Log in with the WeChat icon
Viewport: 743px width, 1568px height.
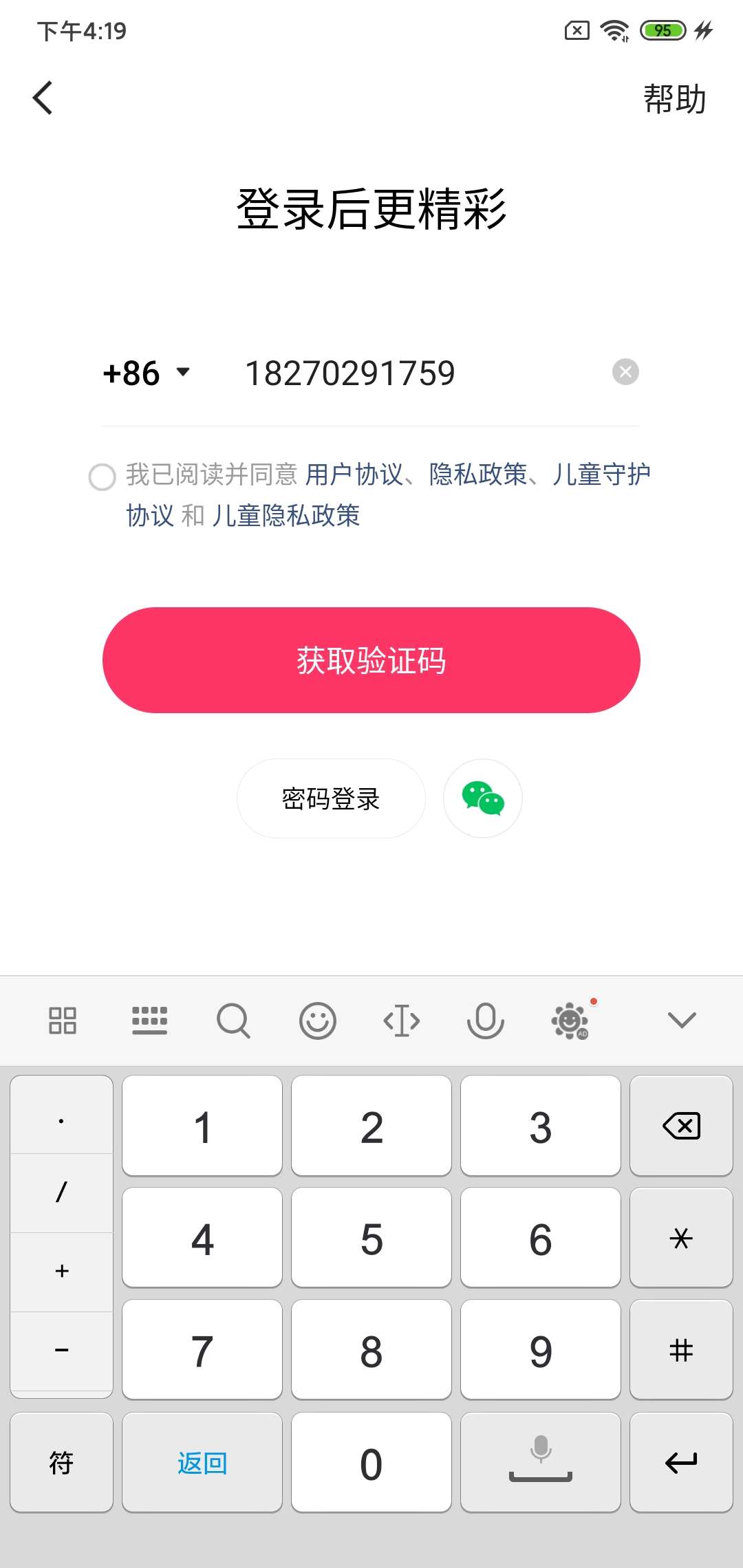point(483,798)
